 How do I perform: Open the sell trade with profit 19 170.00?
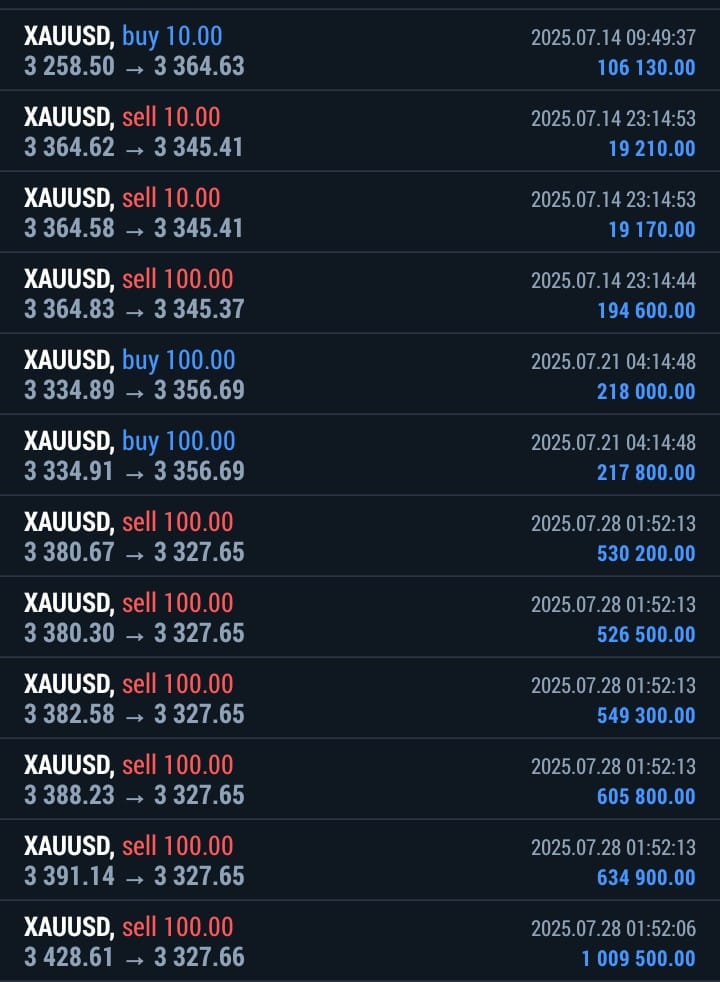click(x=360, y=213)
